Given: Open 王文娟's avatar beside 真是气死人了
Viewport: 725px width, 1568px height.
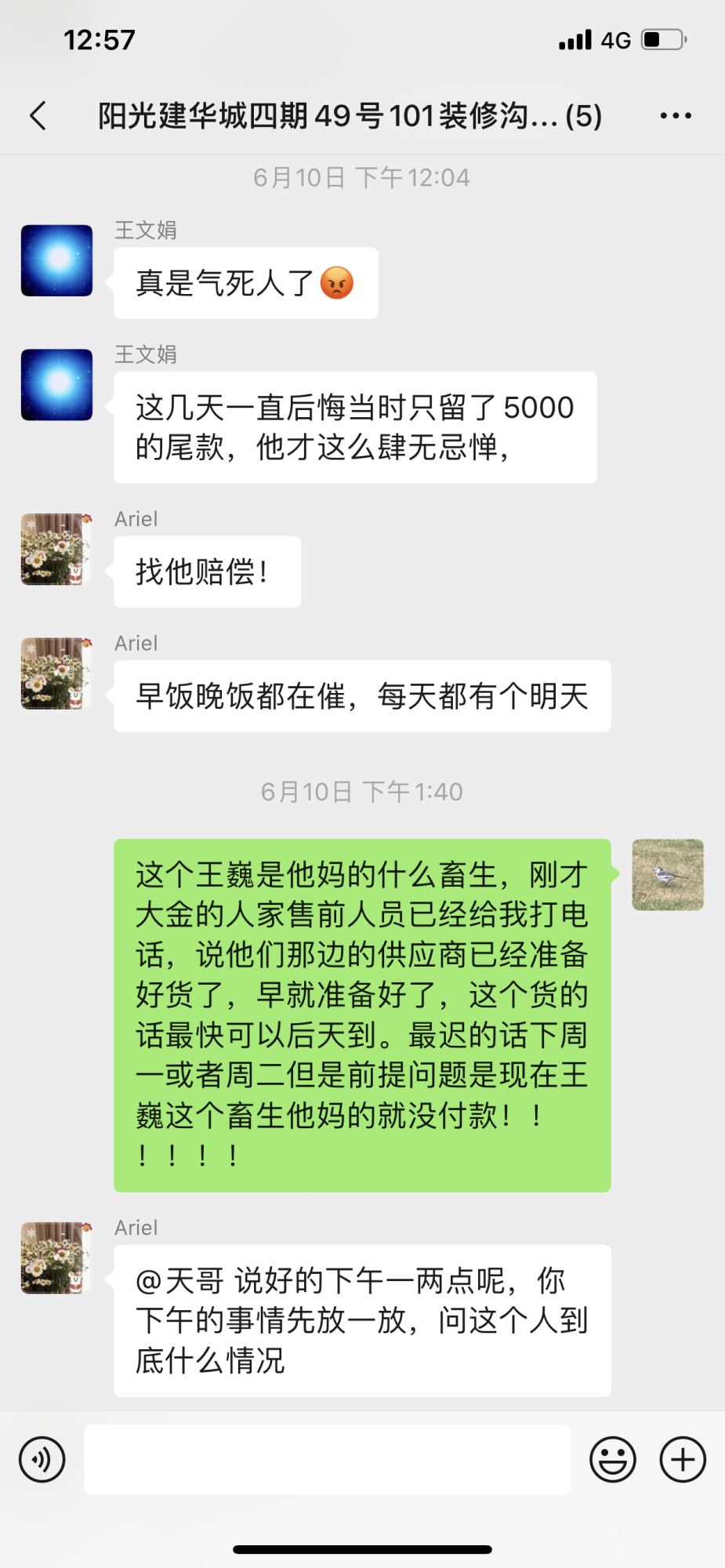Looking at the screenshot, I should [56, 260].
